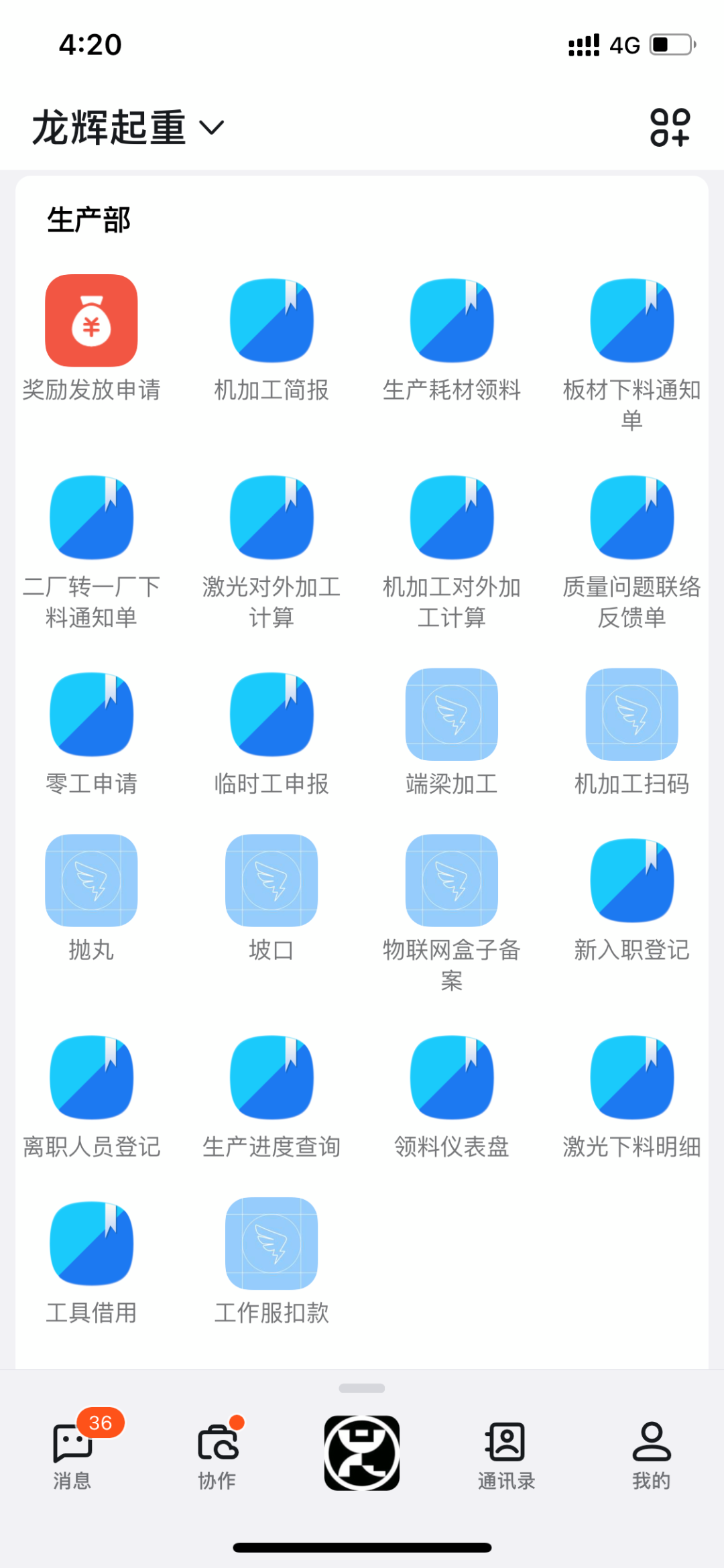Start a 零工申请
Image resolution: width=724 pixels, height=1568 pixels.
91,715
